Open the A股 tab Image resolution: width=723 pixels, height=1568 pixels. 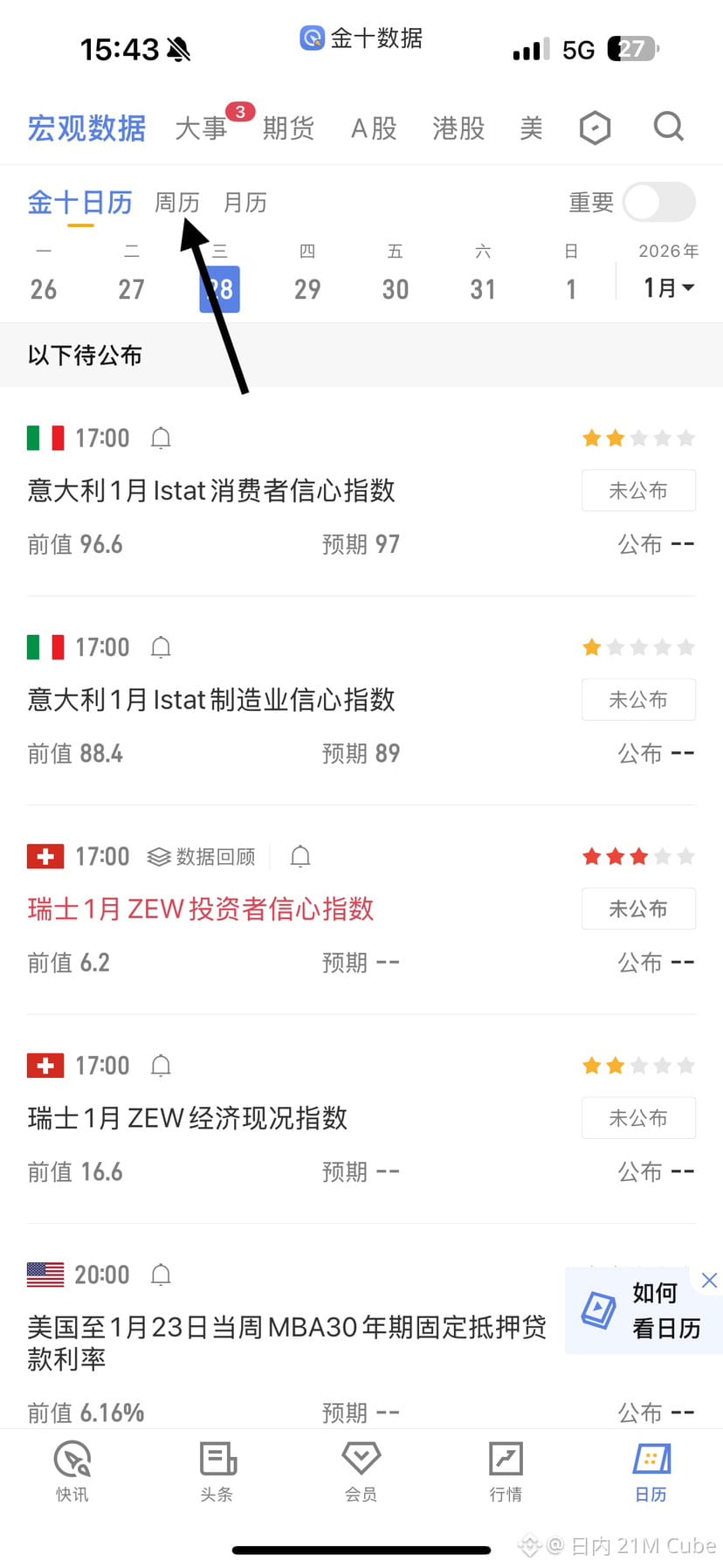click(x=374, y=128)
